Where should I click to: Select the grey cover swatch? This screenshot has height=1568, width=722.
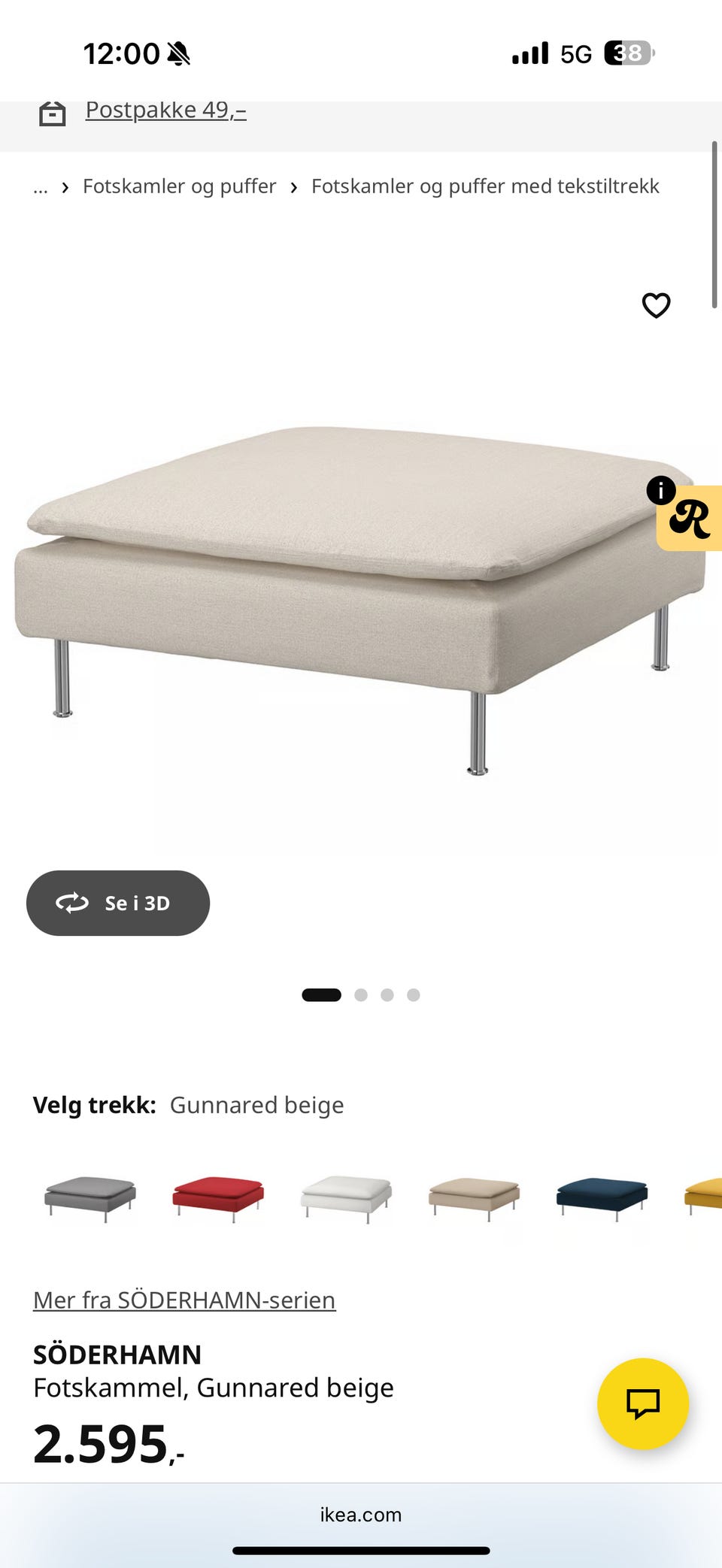(90, 1197)
